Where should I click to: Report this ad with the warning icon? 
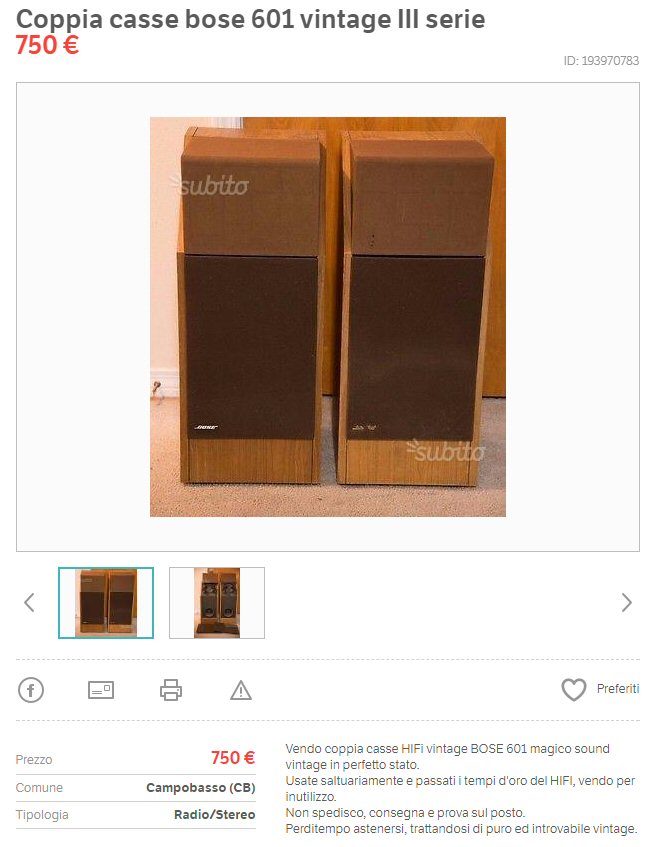point(241,690)
